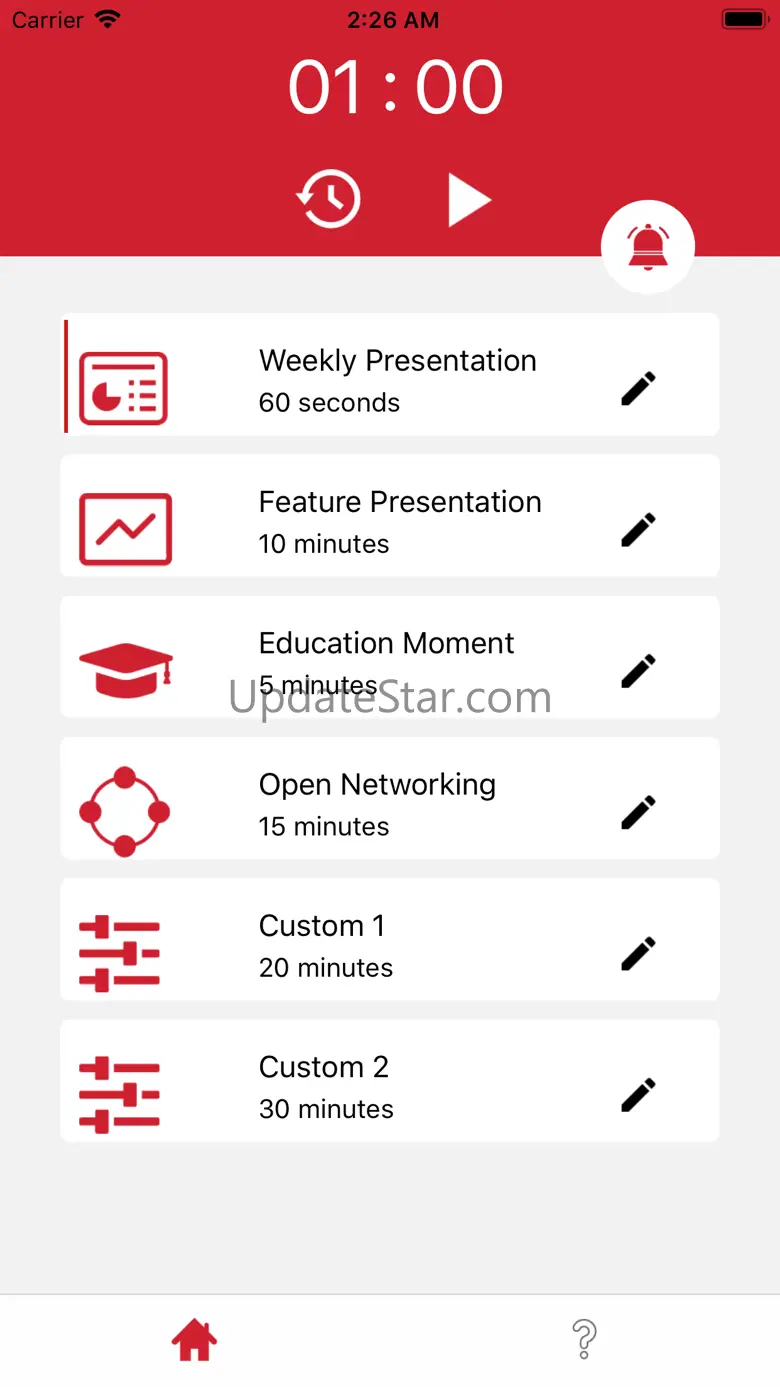The width and height of the screenshot is (780, 1387).
Task: Switch to the Home tab
Action: 194,1339
